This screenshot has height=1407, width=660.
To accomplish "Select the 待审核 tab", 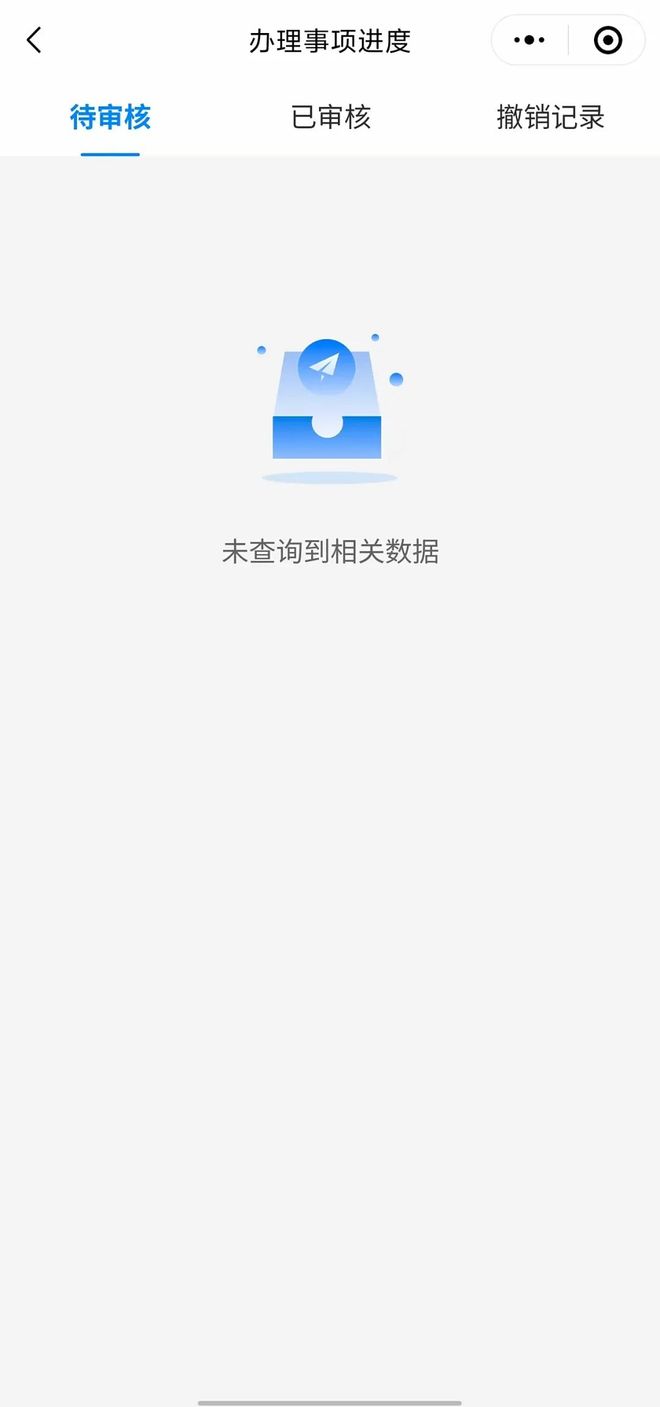I will click(x=110, y=118).
